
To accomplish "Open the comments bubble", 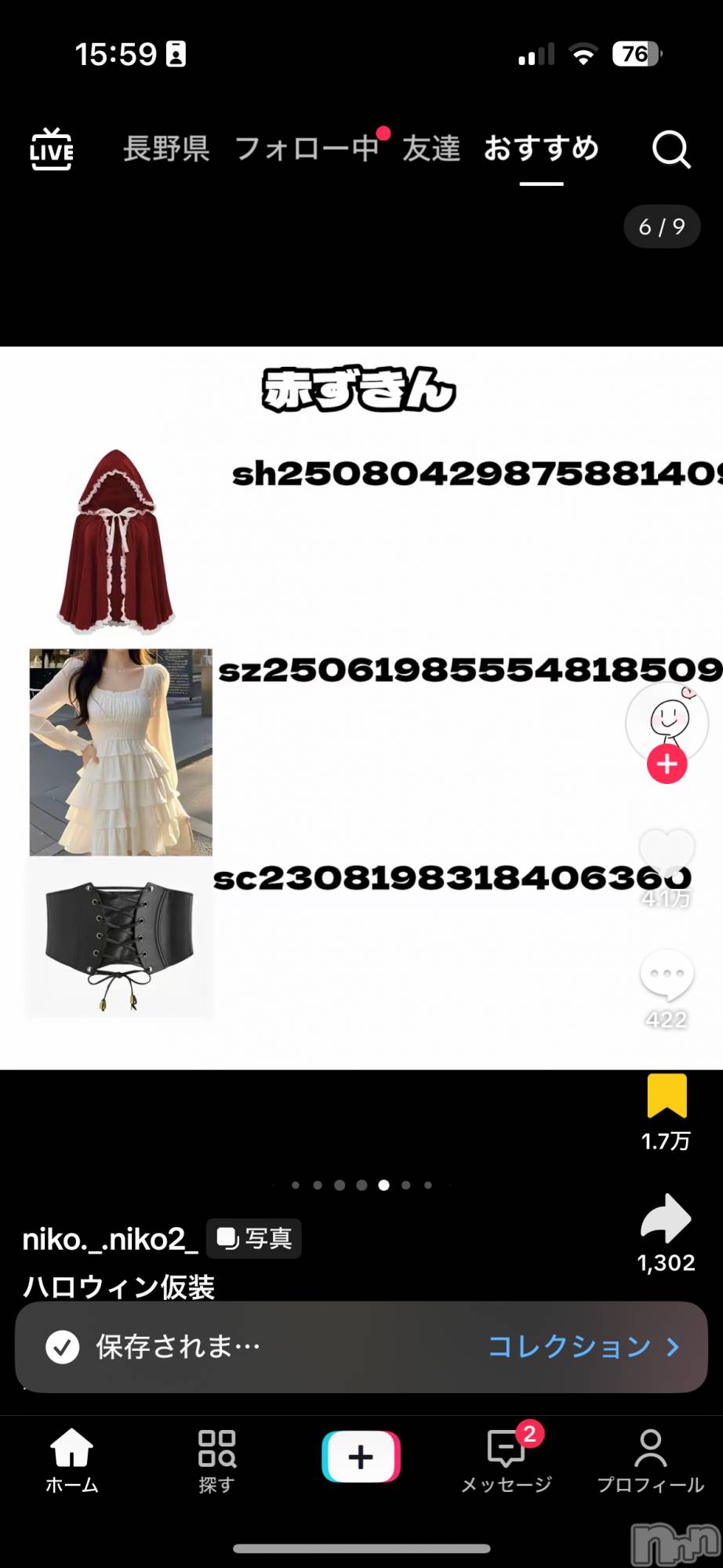I will [667, 976].
